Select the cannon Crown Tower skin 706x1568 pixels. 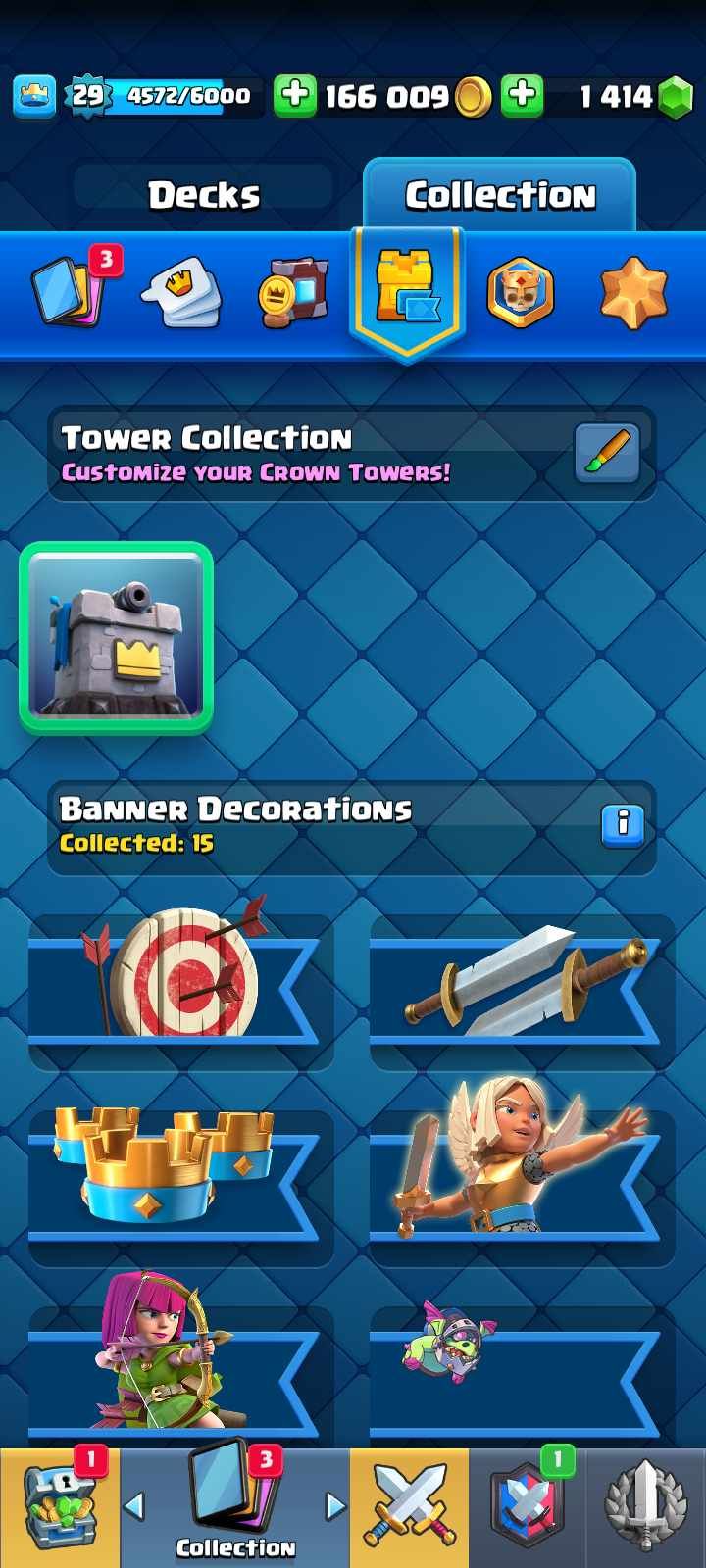tap(116, 637)
